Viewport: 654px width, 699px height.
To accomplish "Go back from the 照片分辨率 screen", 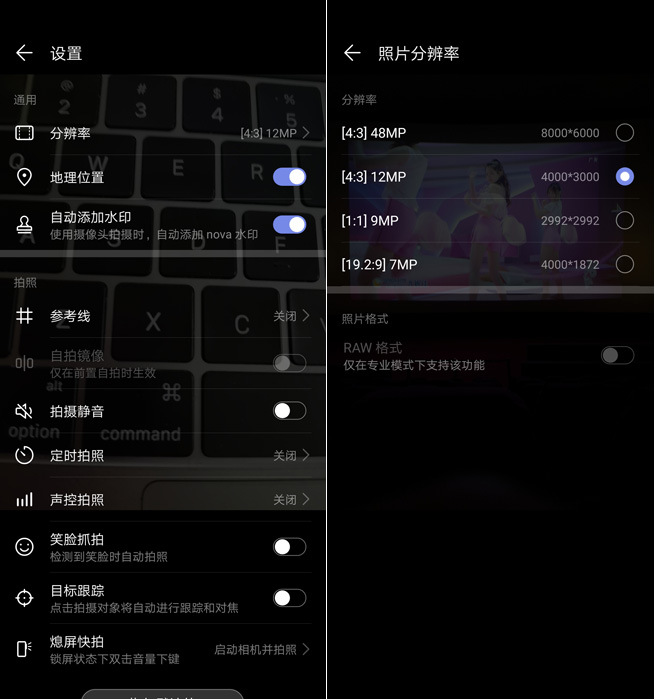I will (352, 53).
